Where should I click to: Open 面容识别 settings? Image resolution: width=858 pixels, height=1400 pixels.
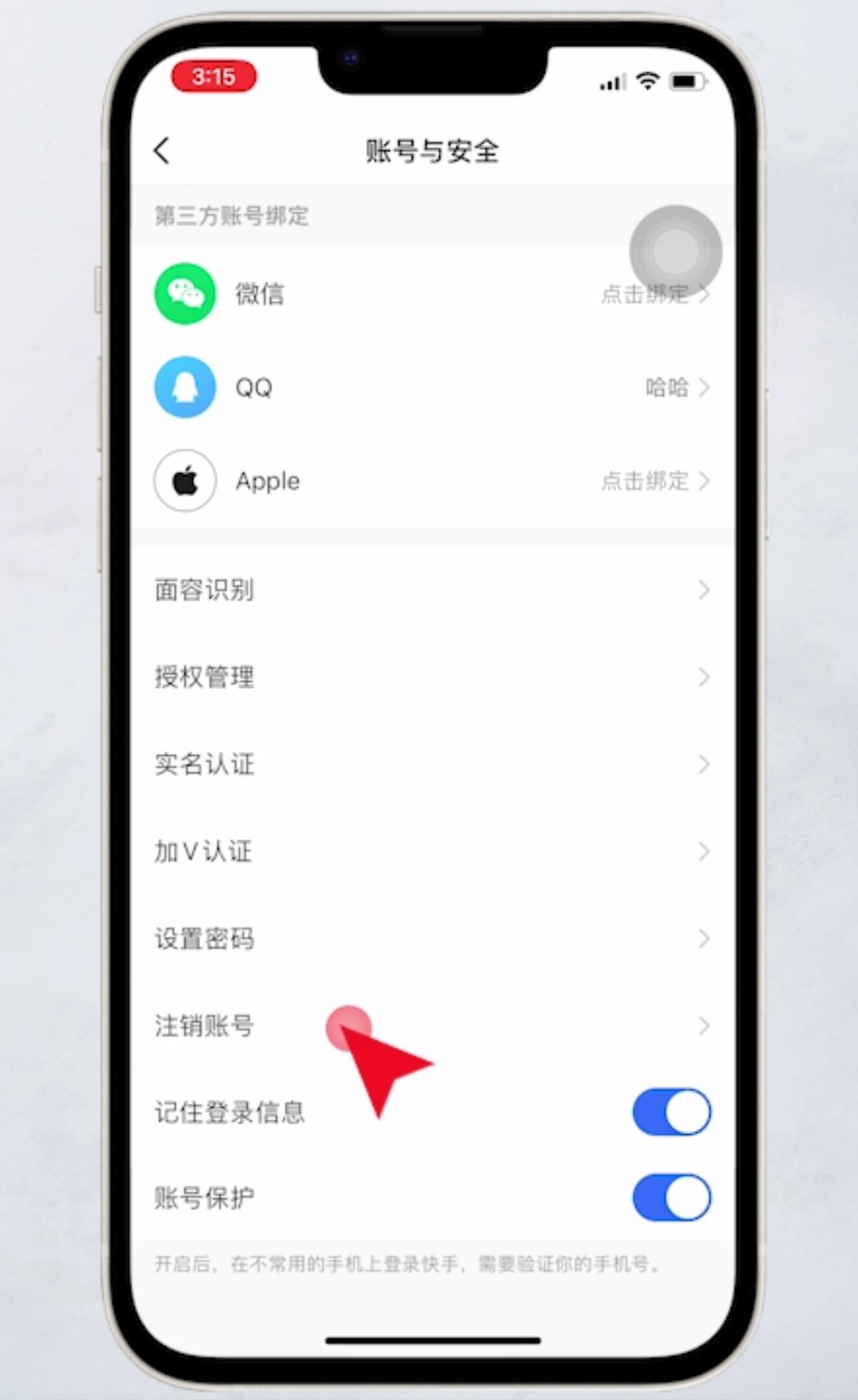(432, 591)
